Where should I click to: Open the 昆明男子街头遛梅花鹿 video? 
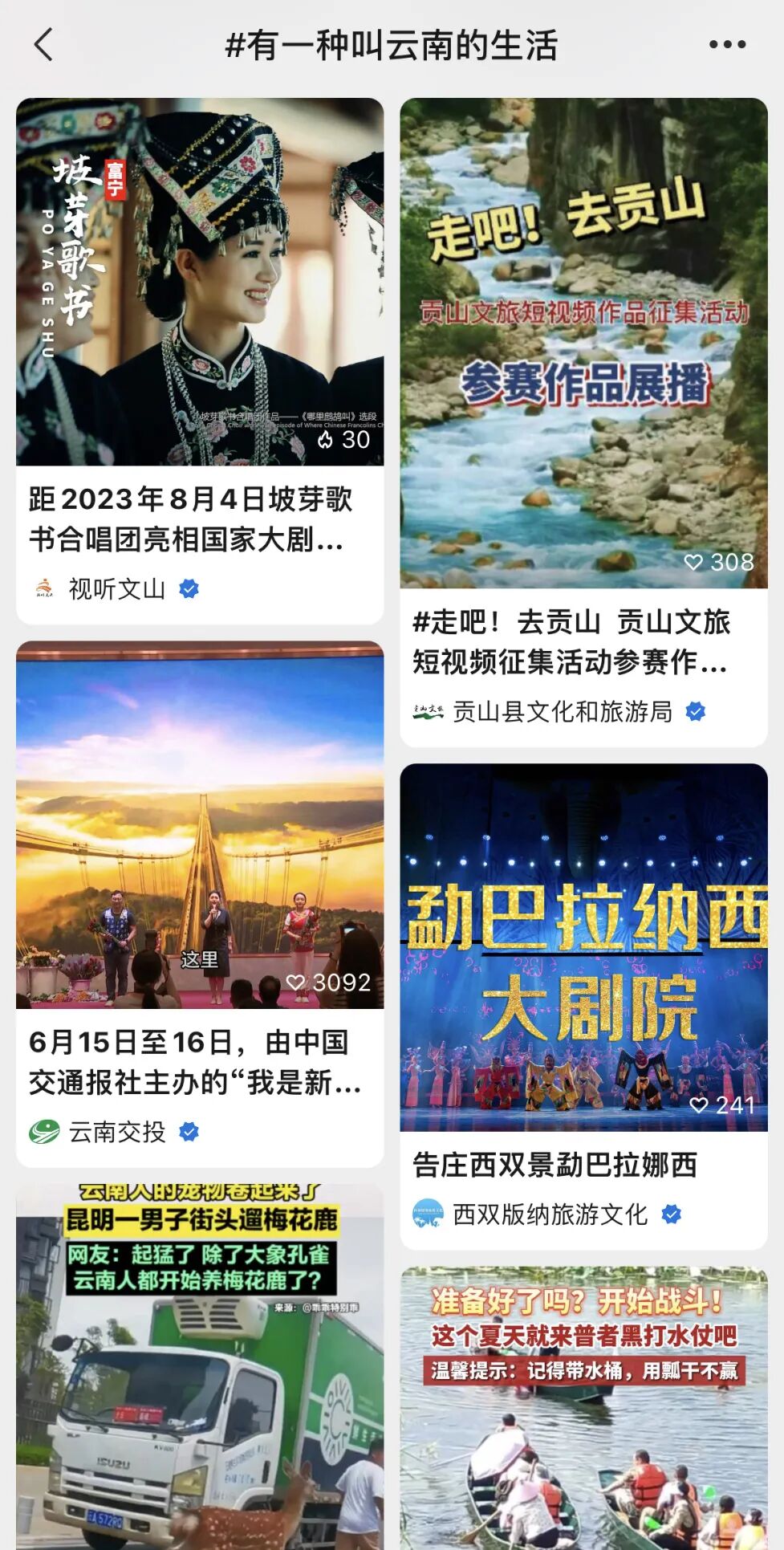(x=200, y=1366)
